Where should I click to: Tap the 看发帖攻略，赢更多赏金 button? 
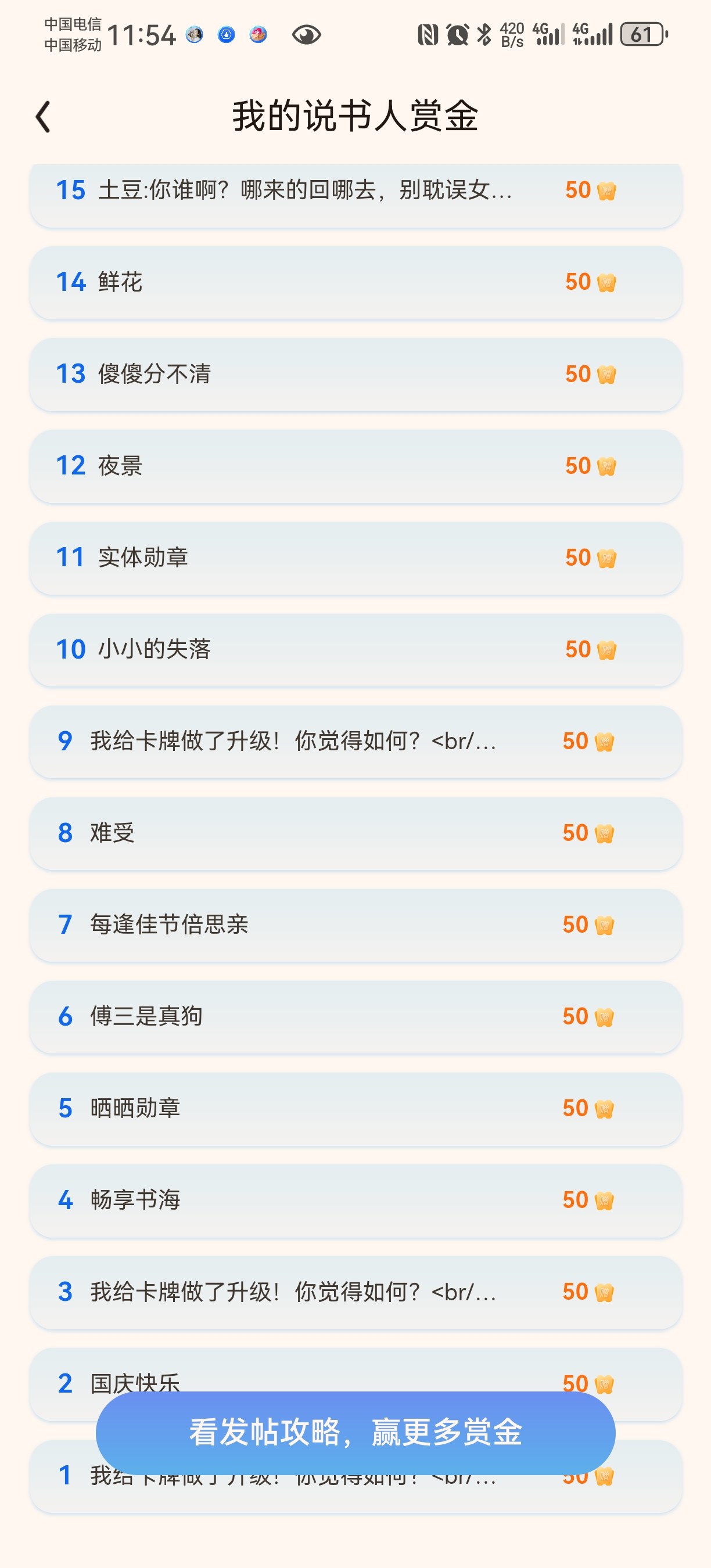pyautogui.click(x=355, y=1432)
